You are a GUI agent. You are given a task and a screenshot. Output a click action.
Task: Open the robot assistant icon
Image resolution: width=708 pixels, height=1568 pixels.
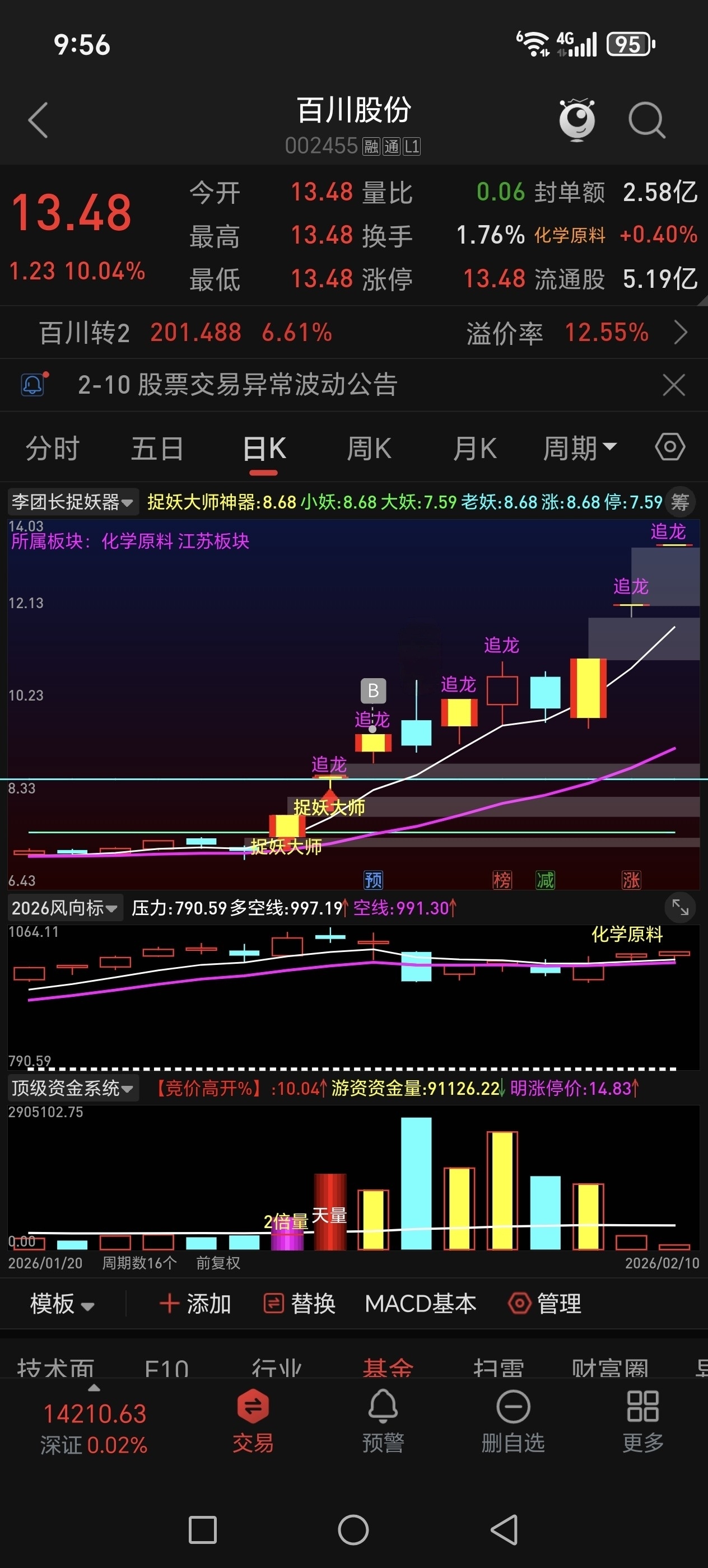pos(576,119)
